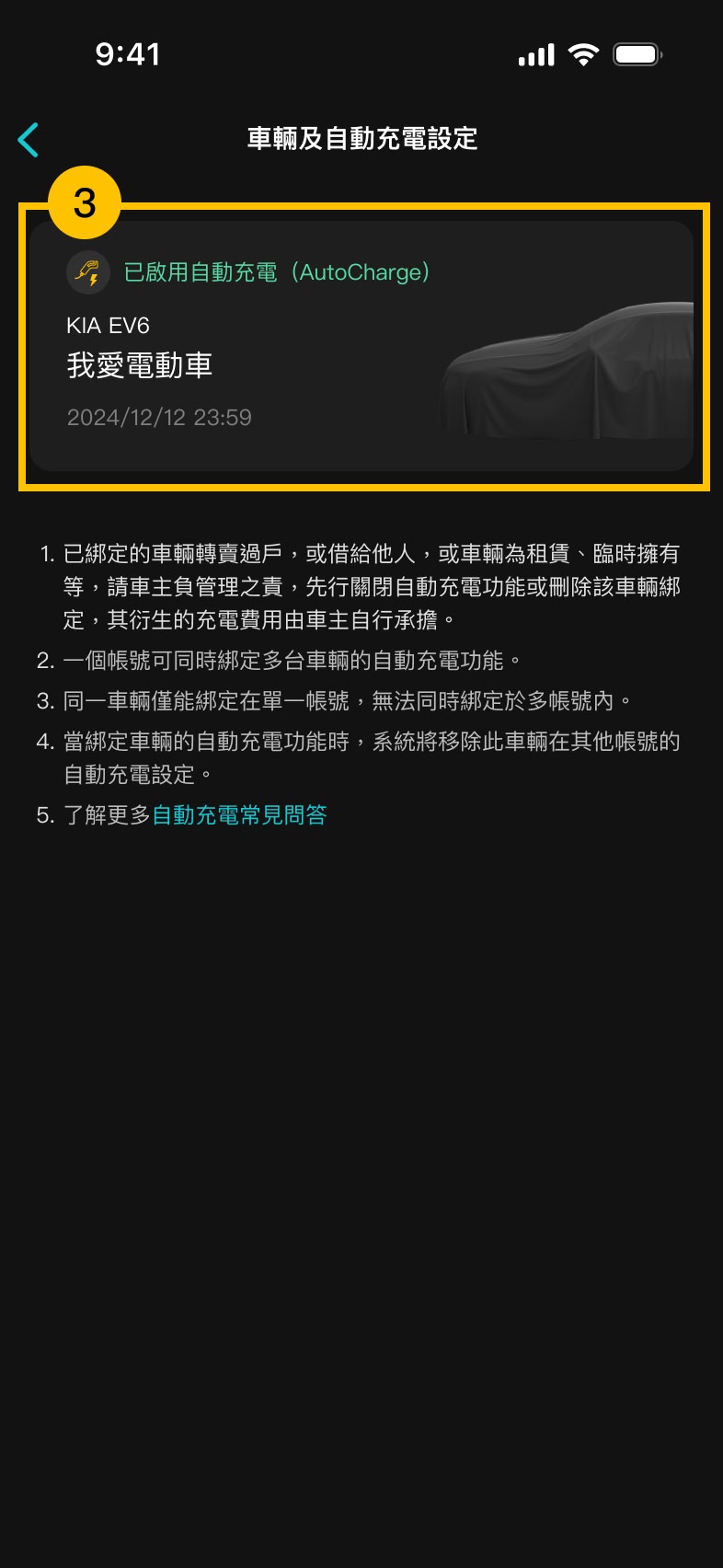Image resolution: width=723 pixels, height=1568 pixels.
Task: Tap the 已啟用自動充電（AutoCharge）status label
Action: click(276, 272)
